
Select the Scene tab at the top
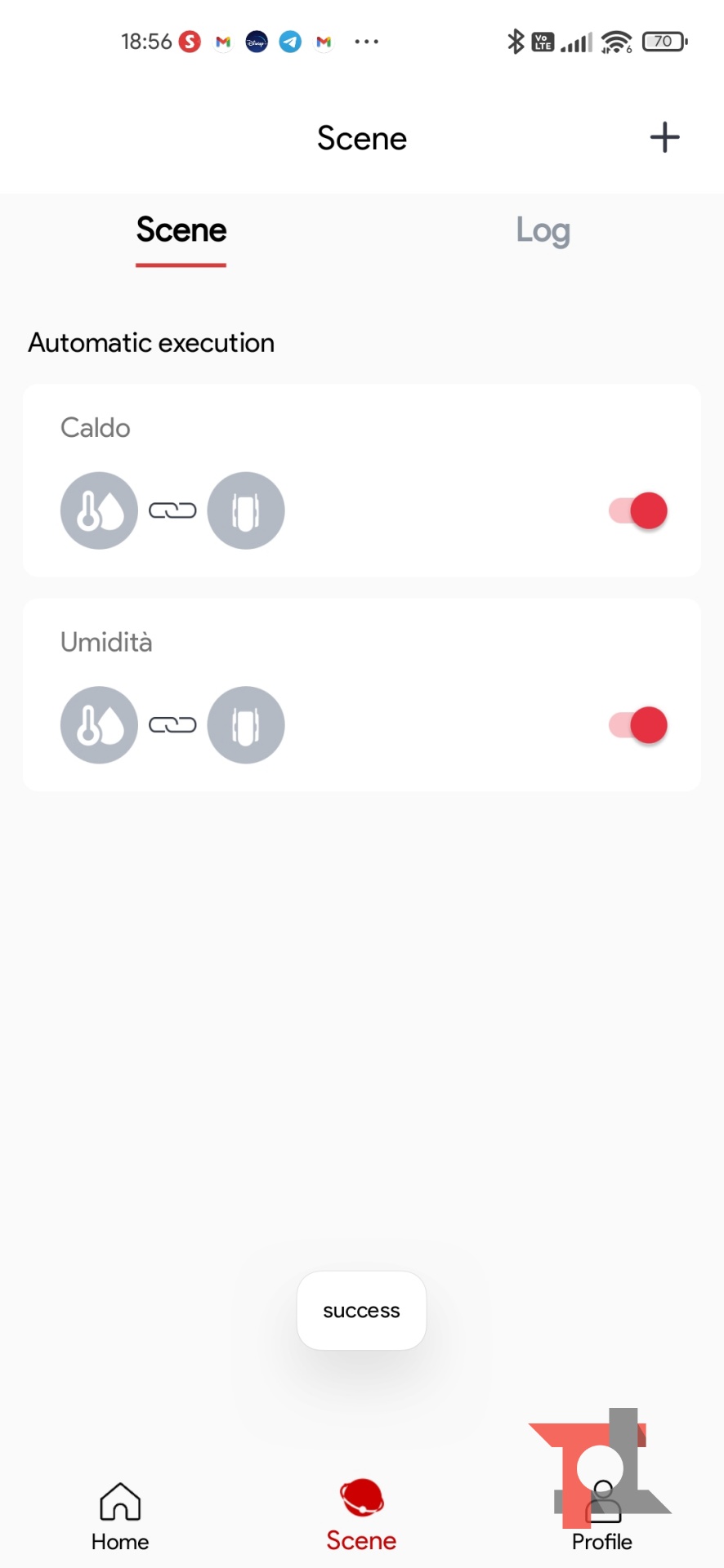click(181, 231)
